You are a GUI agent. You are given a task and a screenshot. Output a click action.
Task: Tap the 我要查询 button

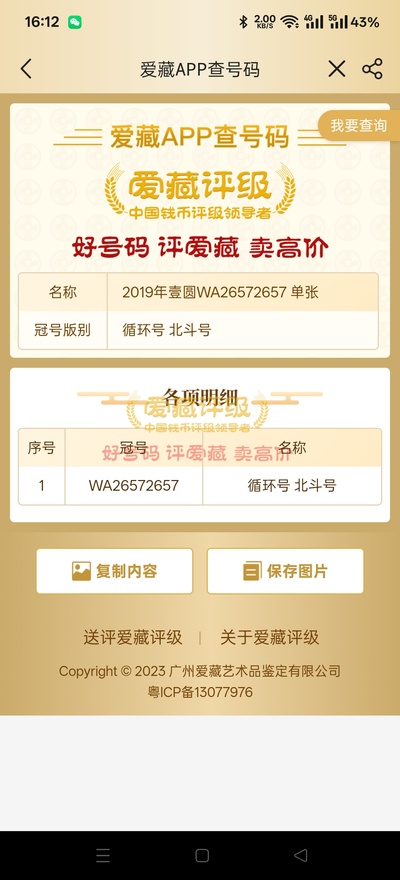coord(359,125)
